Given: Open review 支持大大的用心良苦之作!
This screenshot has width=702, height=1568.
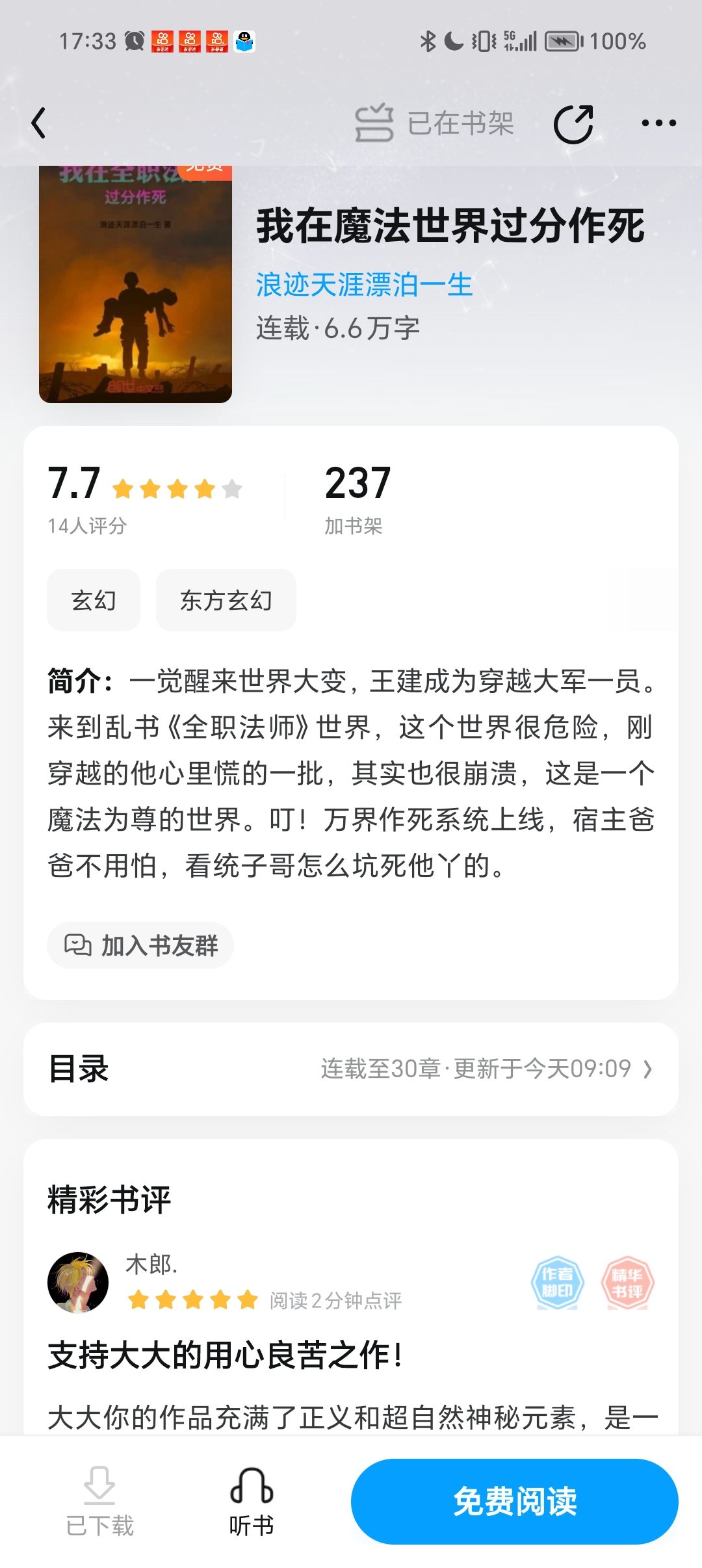Looking at the screenshot, I should pos(225,1356).
